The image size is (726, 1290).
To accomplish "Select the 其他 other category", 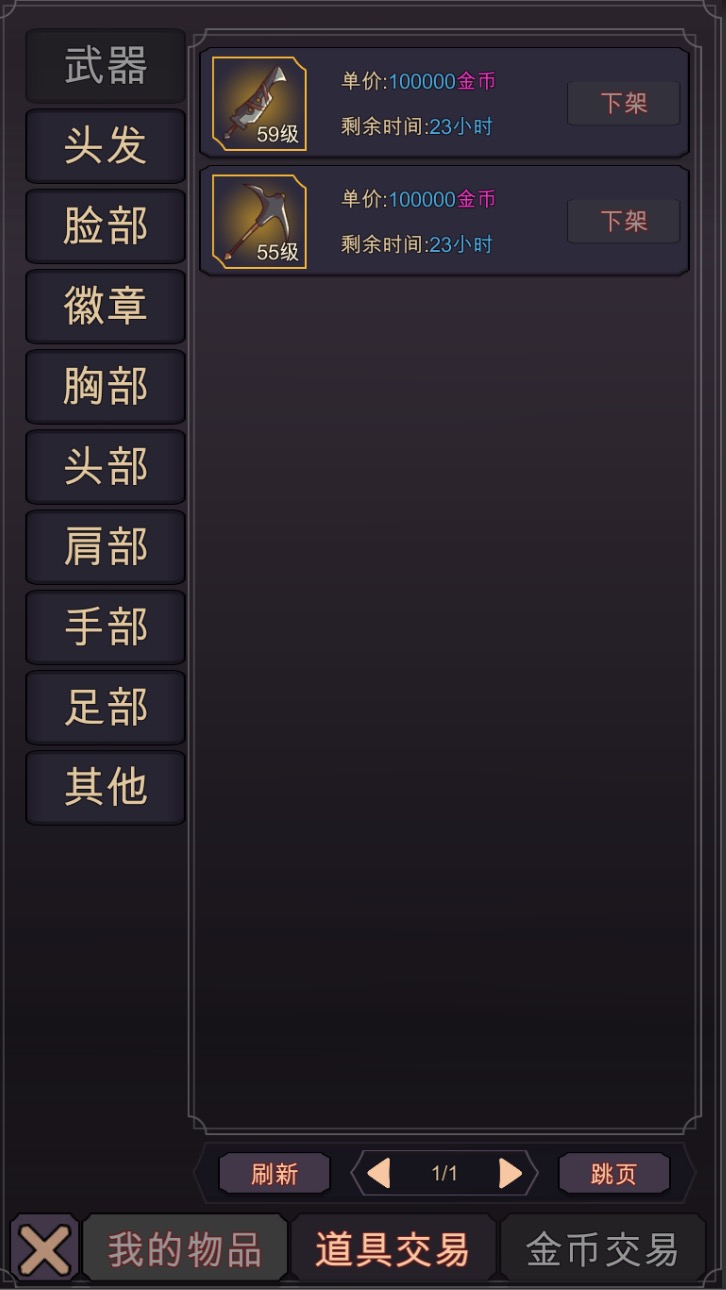I will (x=105, y=787).
